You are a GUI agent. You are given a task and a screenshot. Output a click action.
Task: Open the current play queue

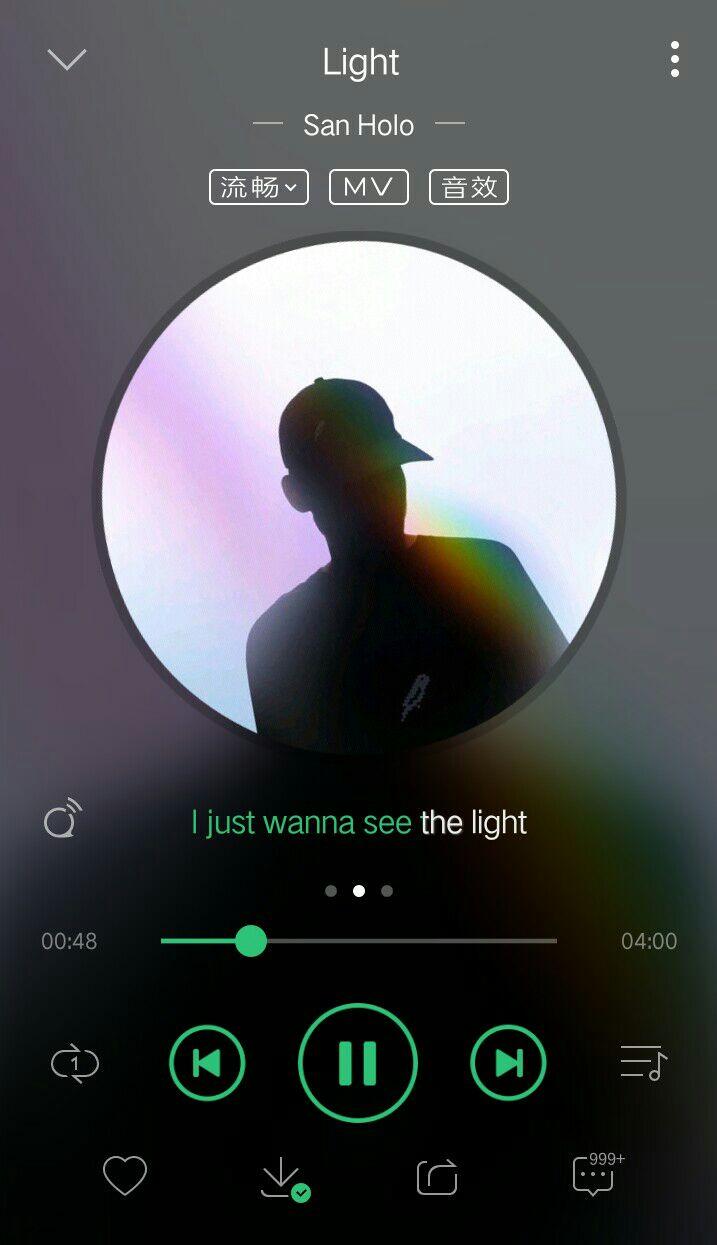[x=643, y=1062]
